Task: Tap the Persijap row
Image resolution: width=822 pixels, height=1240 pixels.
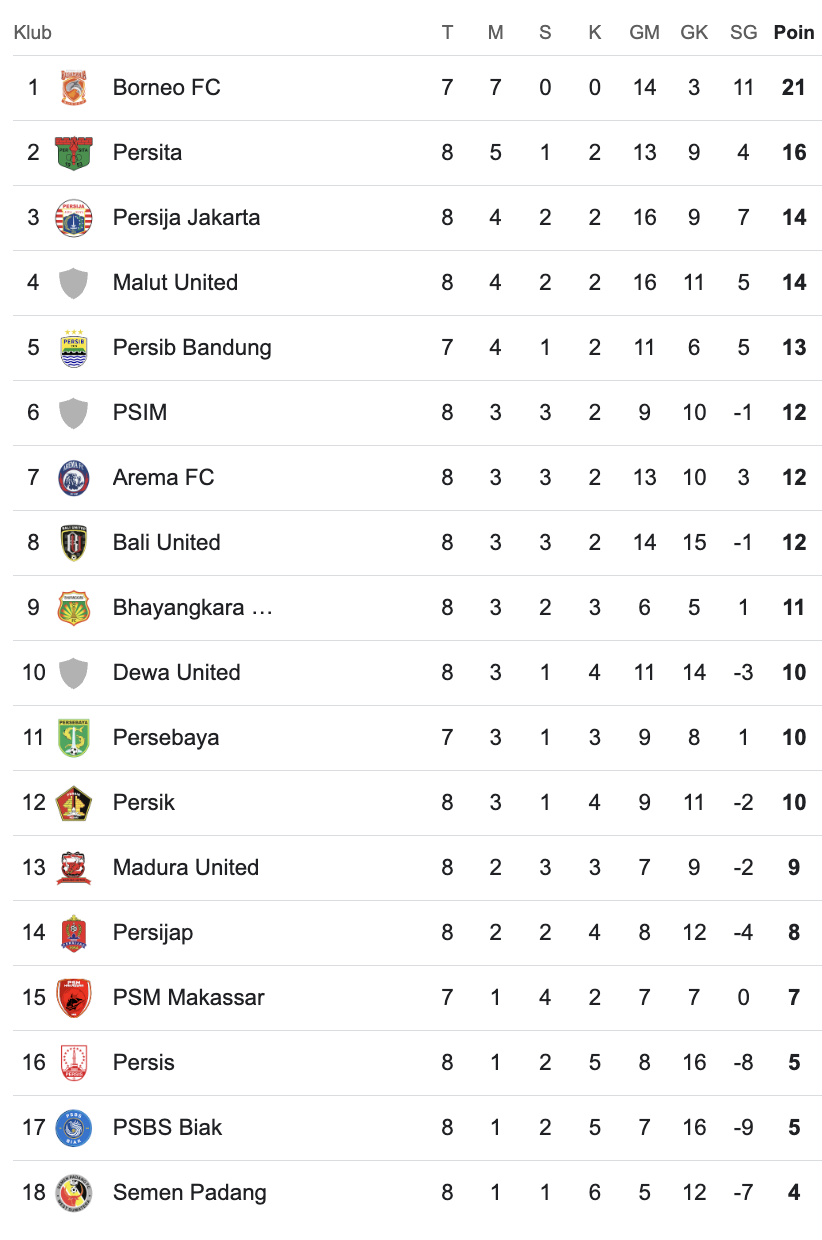Action: [152, 933]
